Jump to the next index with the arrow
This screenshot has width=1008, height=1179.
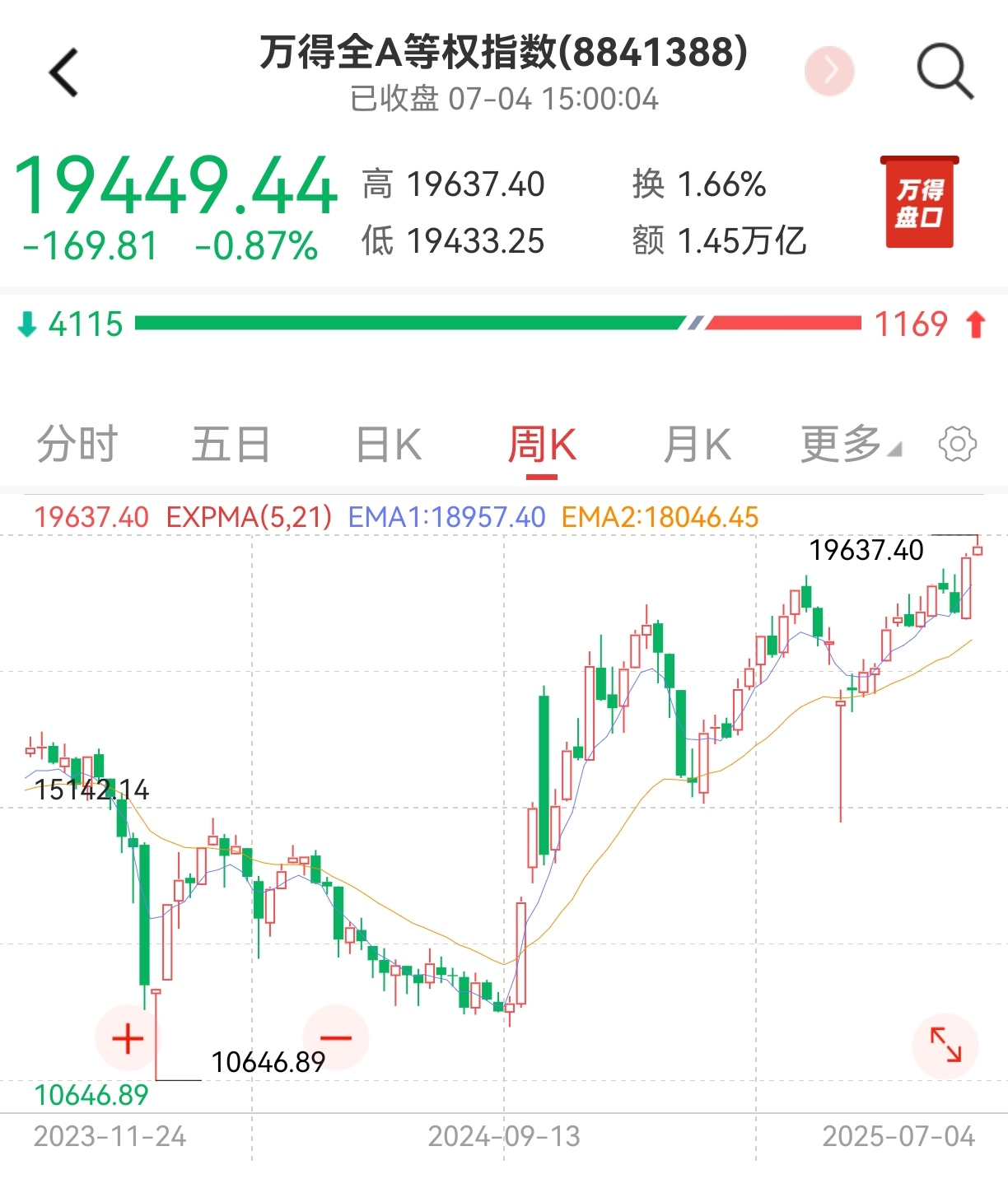click(829, 72)
